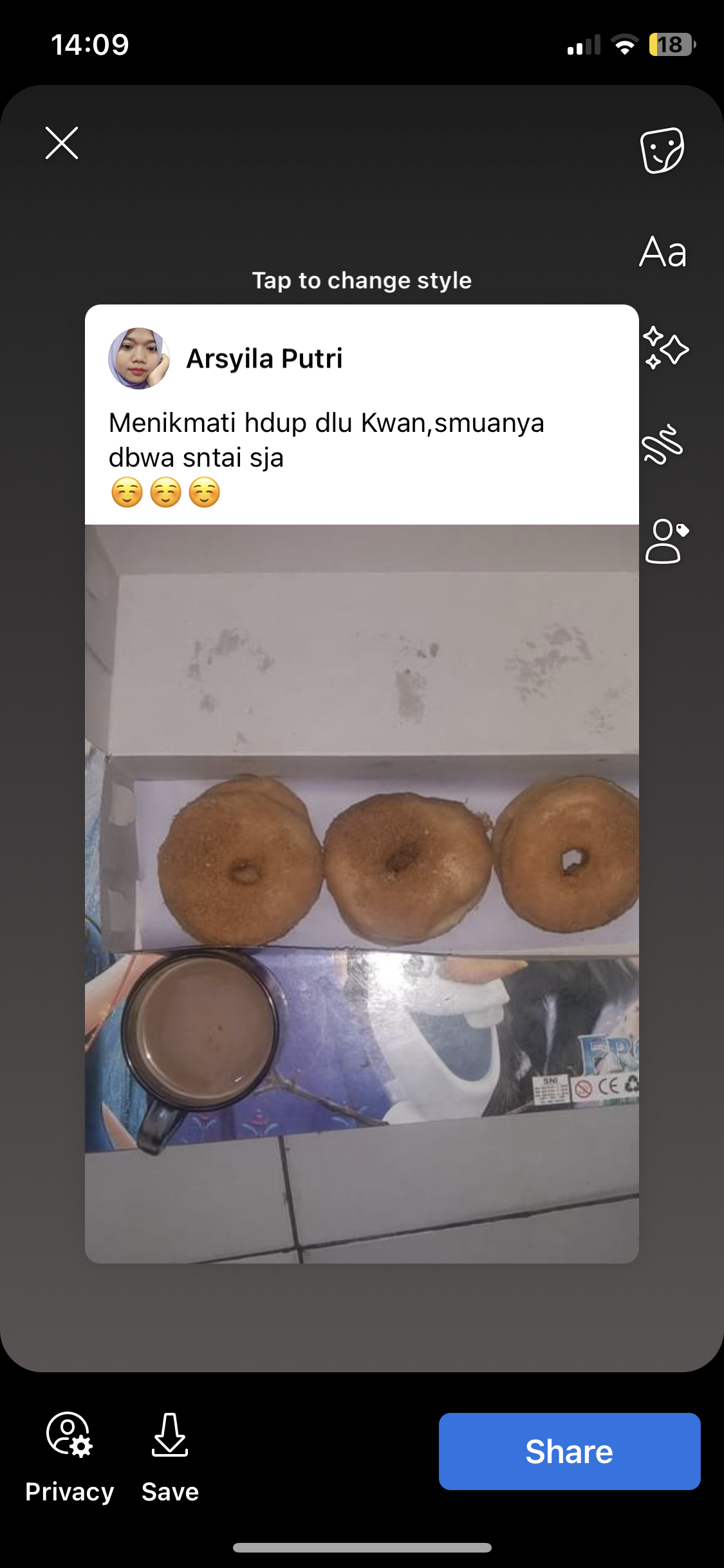Open the sparkle effects tool
Viewport: 724px width, 1568px height.
tap(665, 348)
